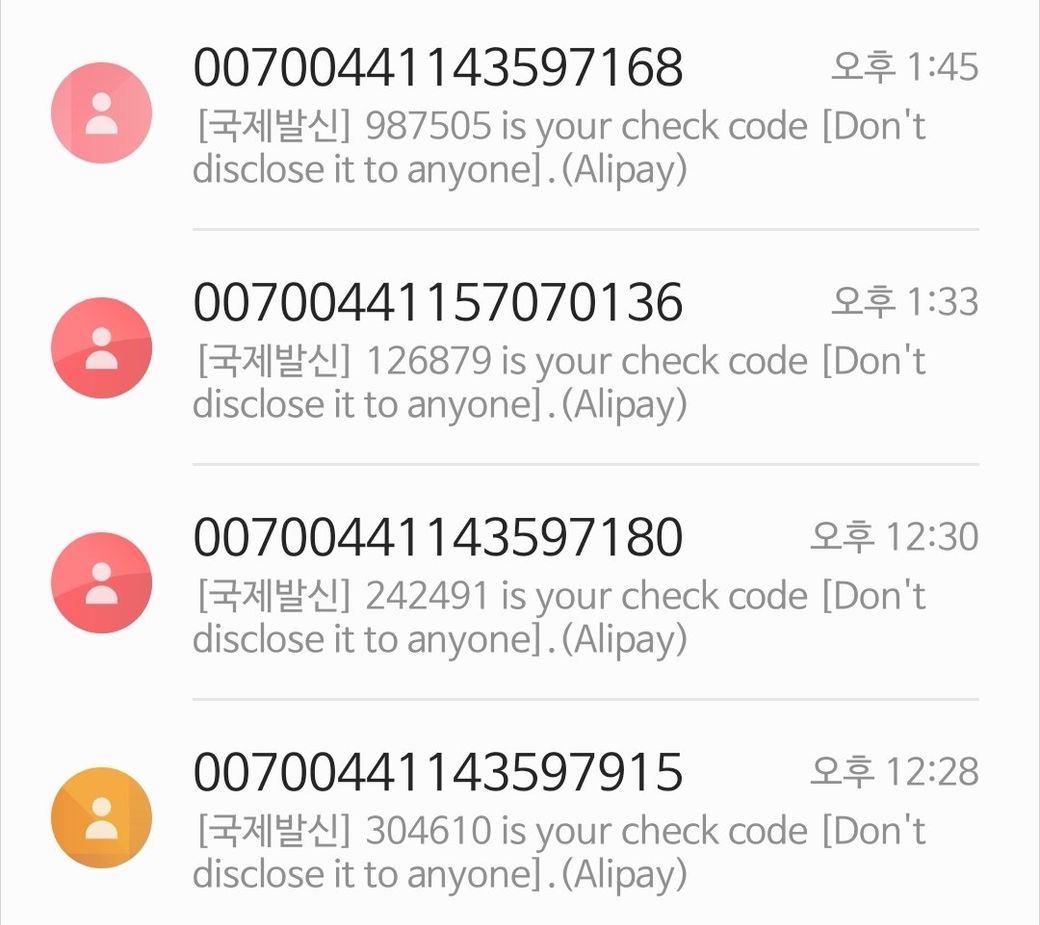Tap the orange contact avatar of 00700441143597915
The height and width of the screenshot is (925, 1040).
coord(101,817)
